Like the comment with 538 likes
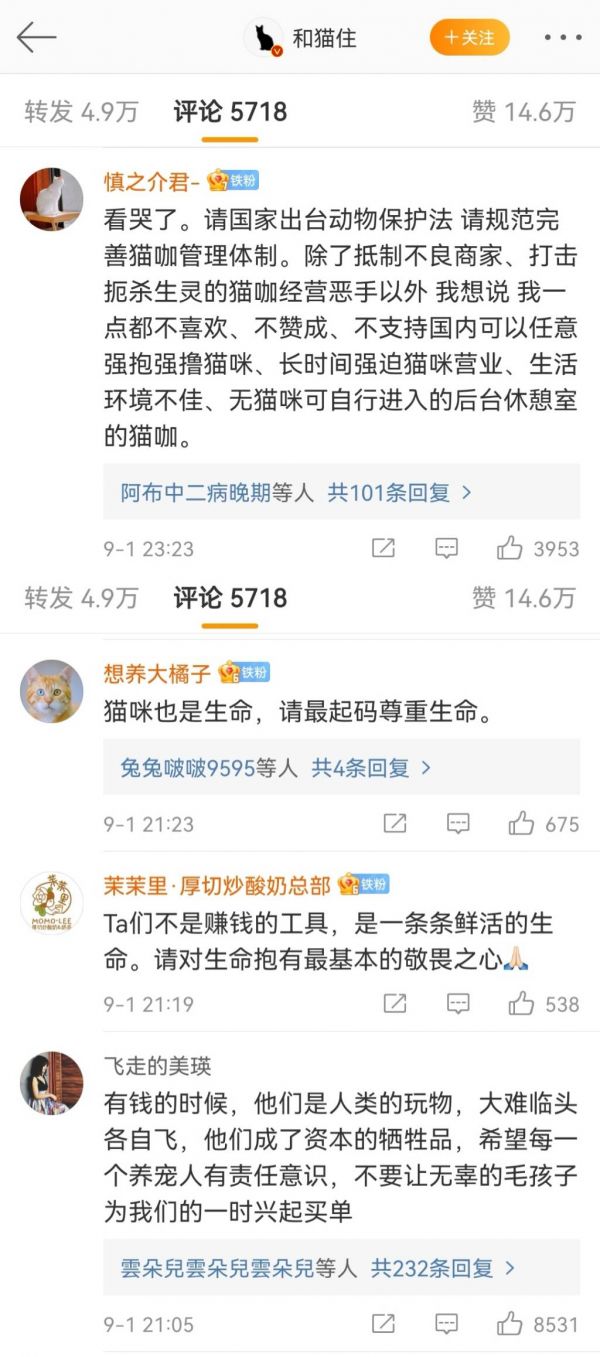The width and height of the screenshot is (600, 1357). pos(521,1003)
